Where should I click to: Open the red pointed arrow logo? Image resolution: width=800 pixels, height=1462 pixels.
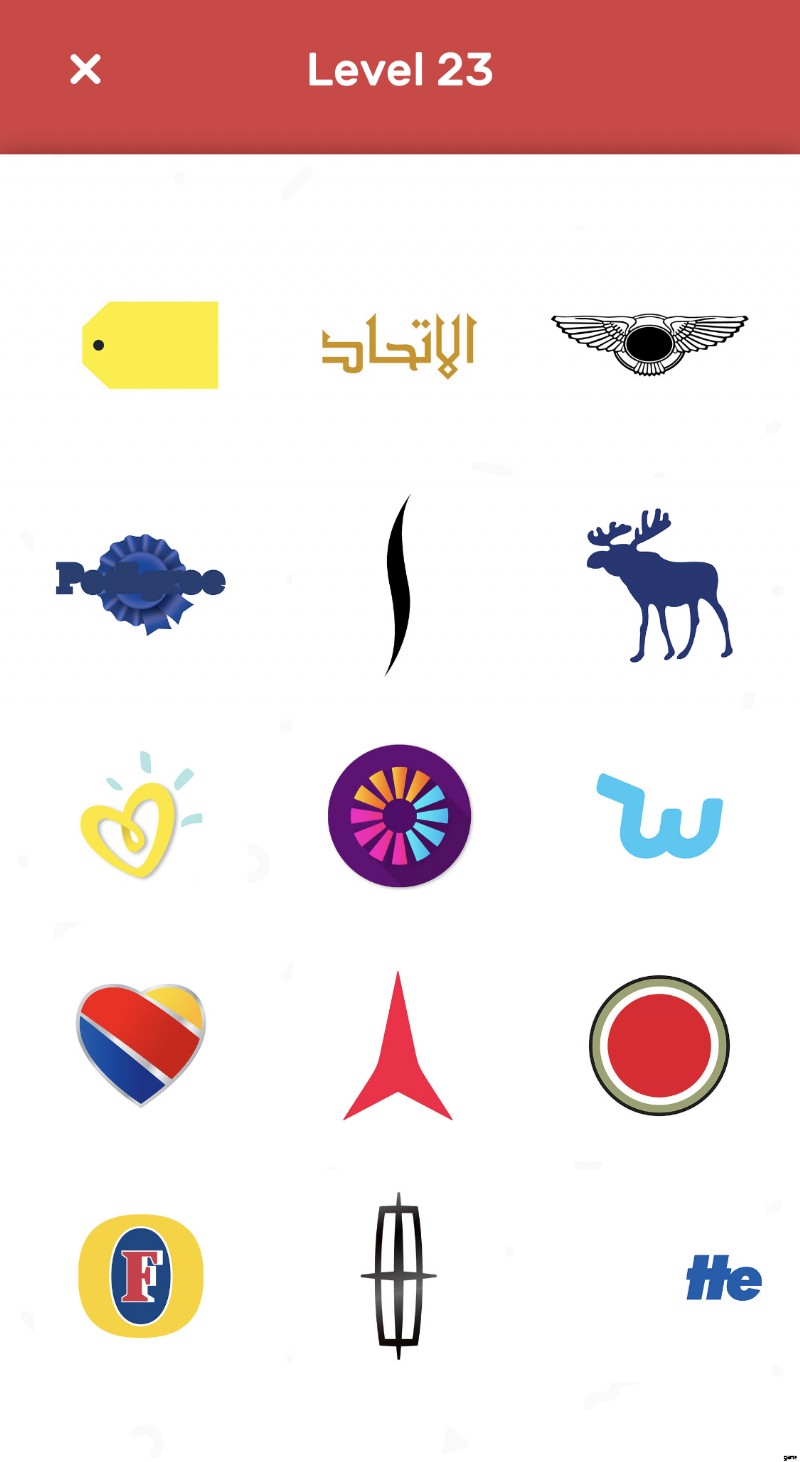click(x=398, y=1048)
